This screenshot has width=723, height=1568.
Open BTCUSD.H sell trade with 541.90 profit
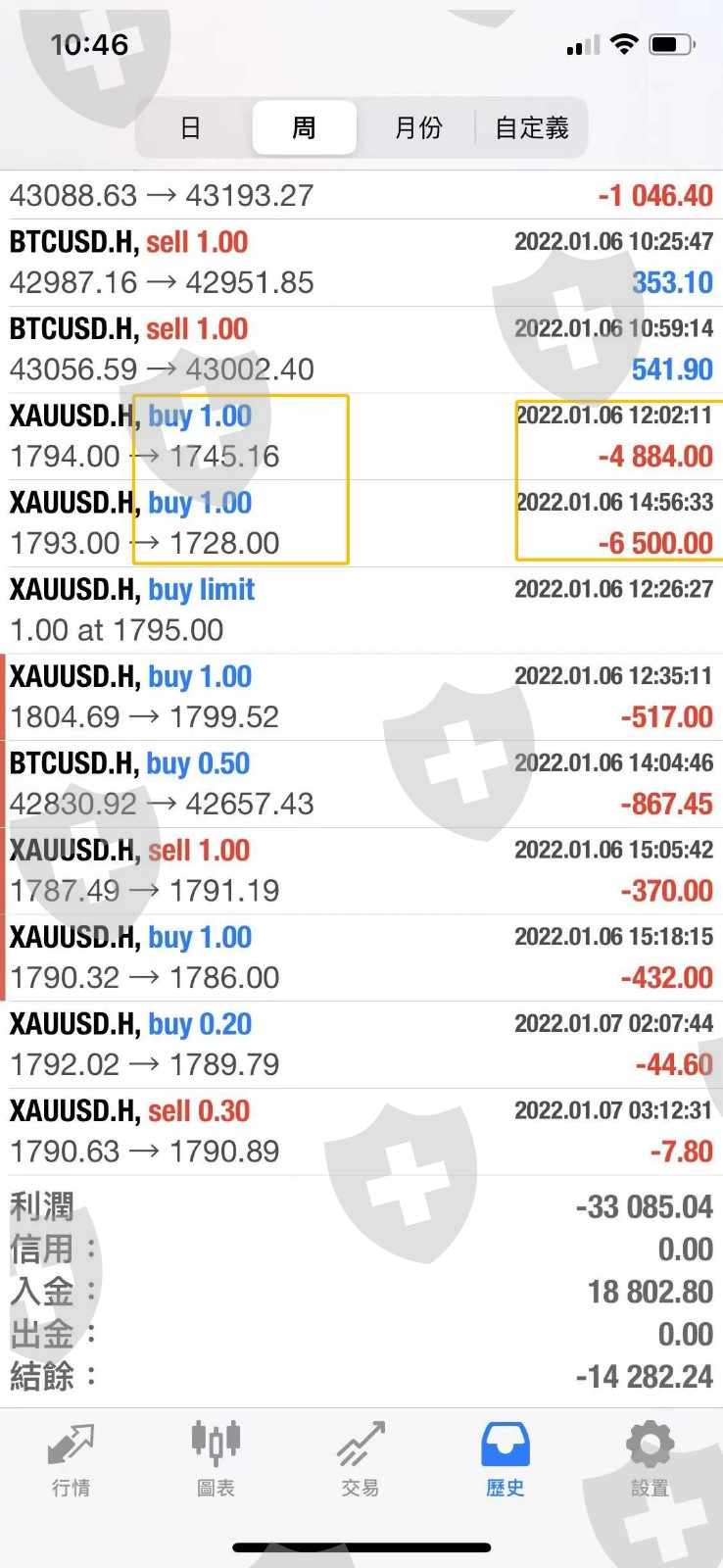(x=361, y=350)
